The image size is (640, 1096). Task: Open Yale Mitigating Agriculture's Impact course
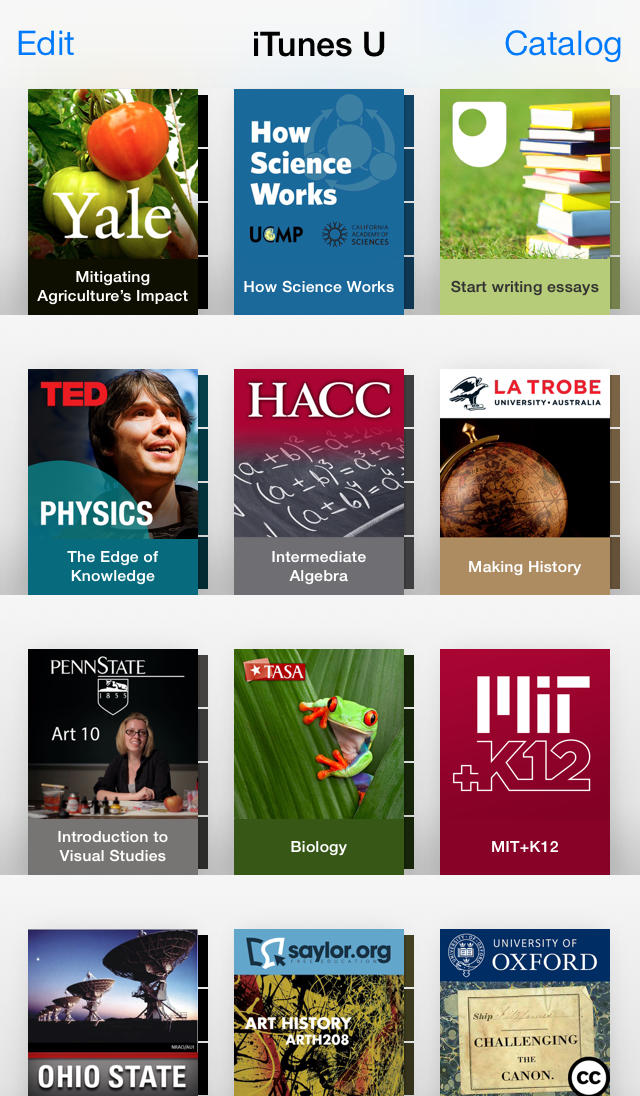tap(113, 201)
